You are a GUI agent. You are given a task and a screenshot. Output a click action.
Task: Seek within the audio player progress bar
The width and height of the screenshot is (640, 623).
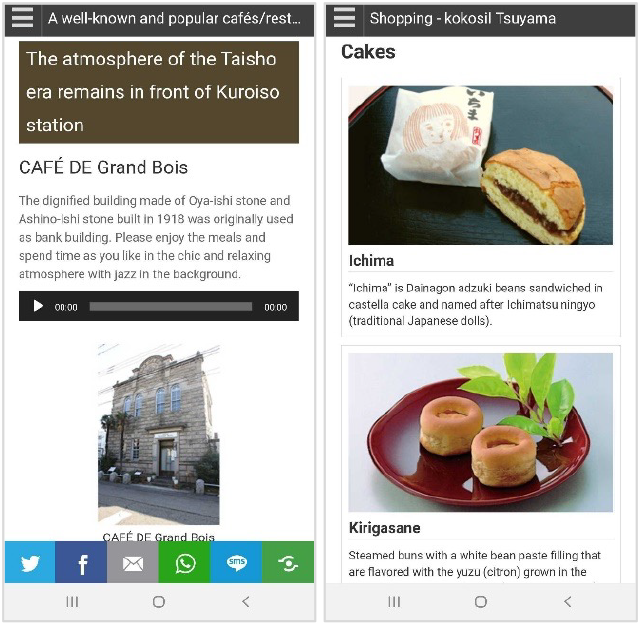[x=170, y=307]
